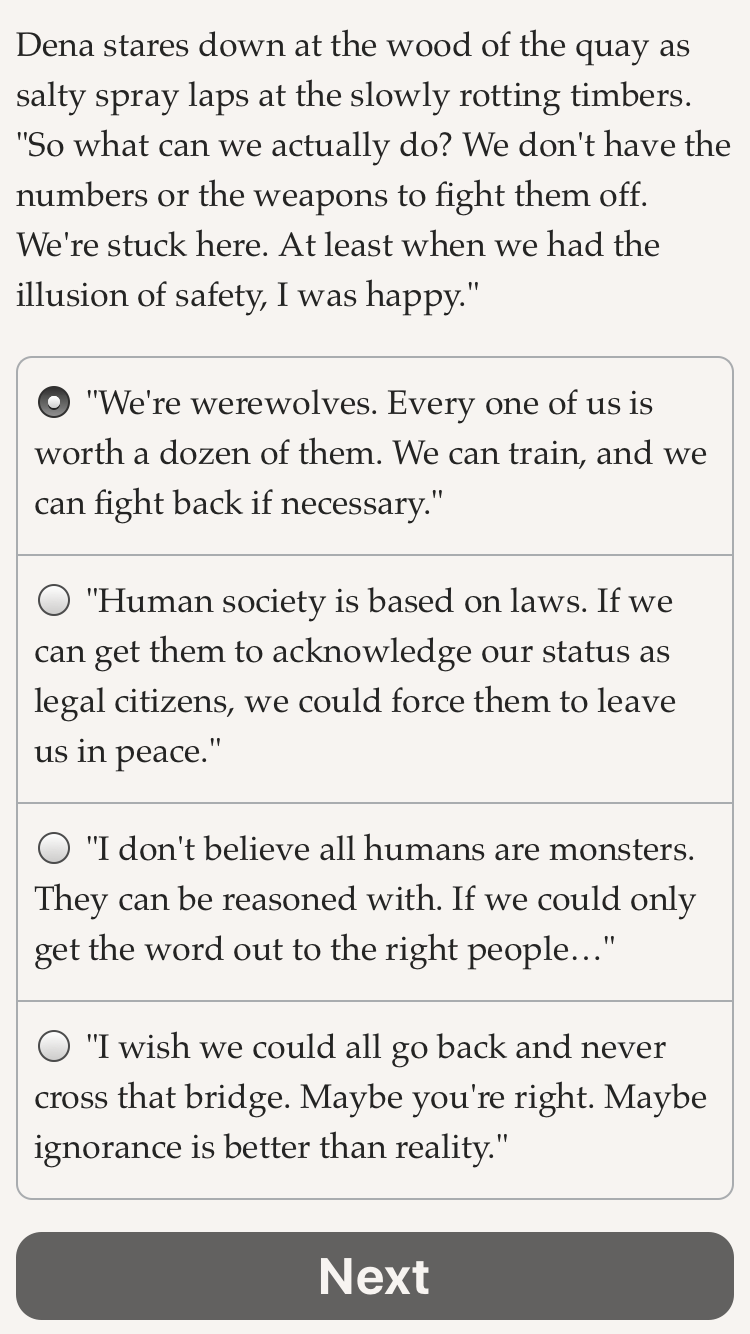
Task: Pick "I don't believe all humans are monsters"
Action: 375,902
